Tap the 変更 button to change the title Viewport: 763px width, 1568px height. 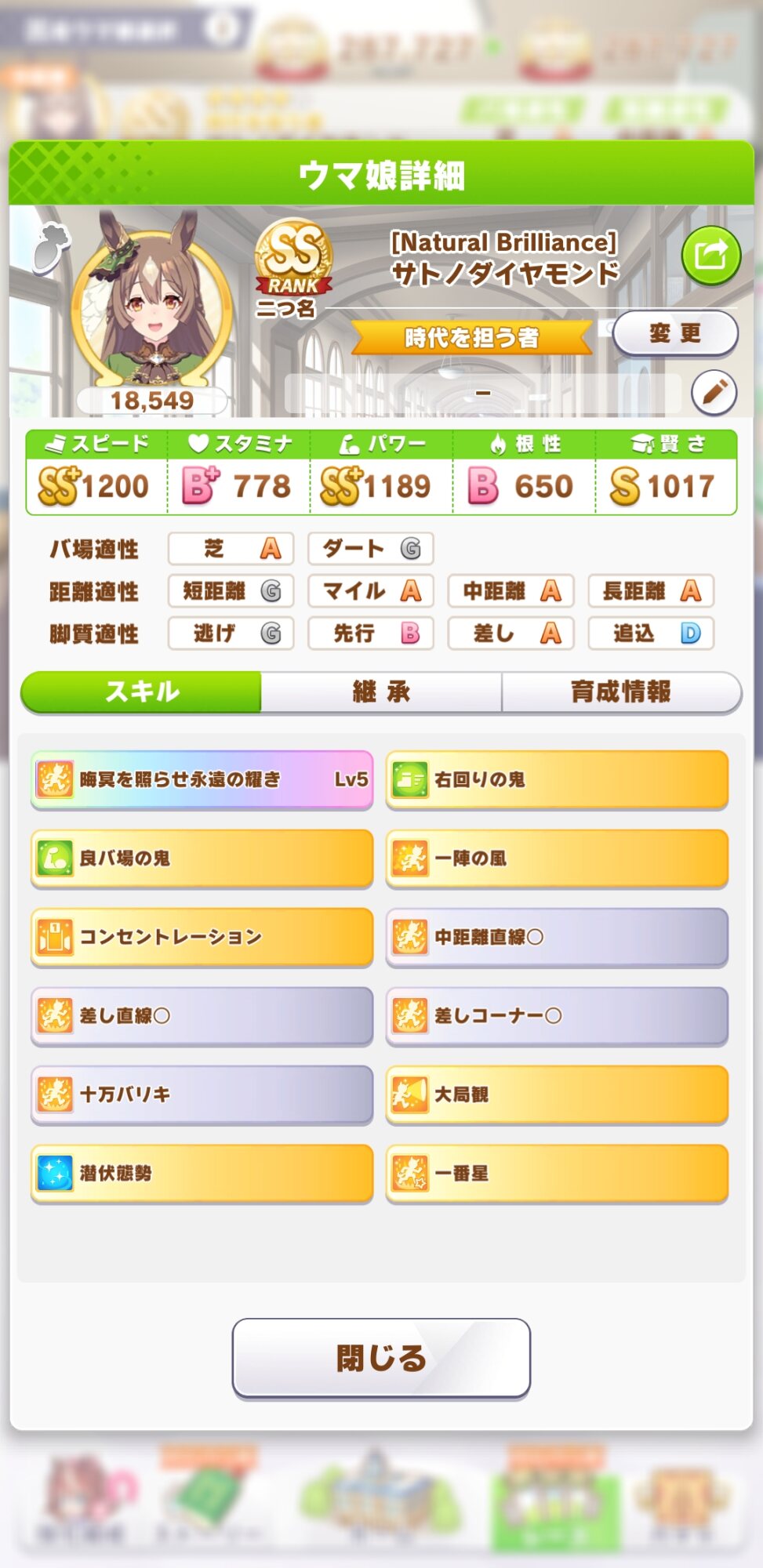pos(674,334)
